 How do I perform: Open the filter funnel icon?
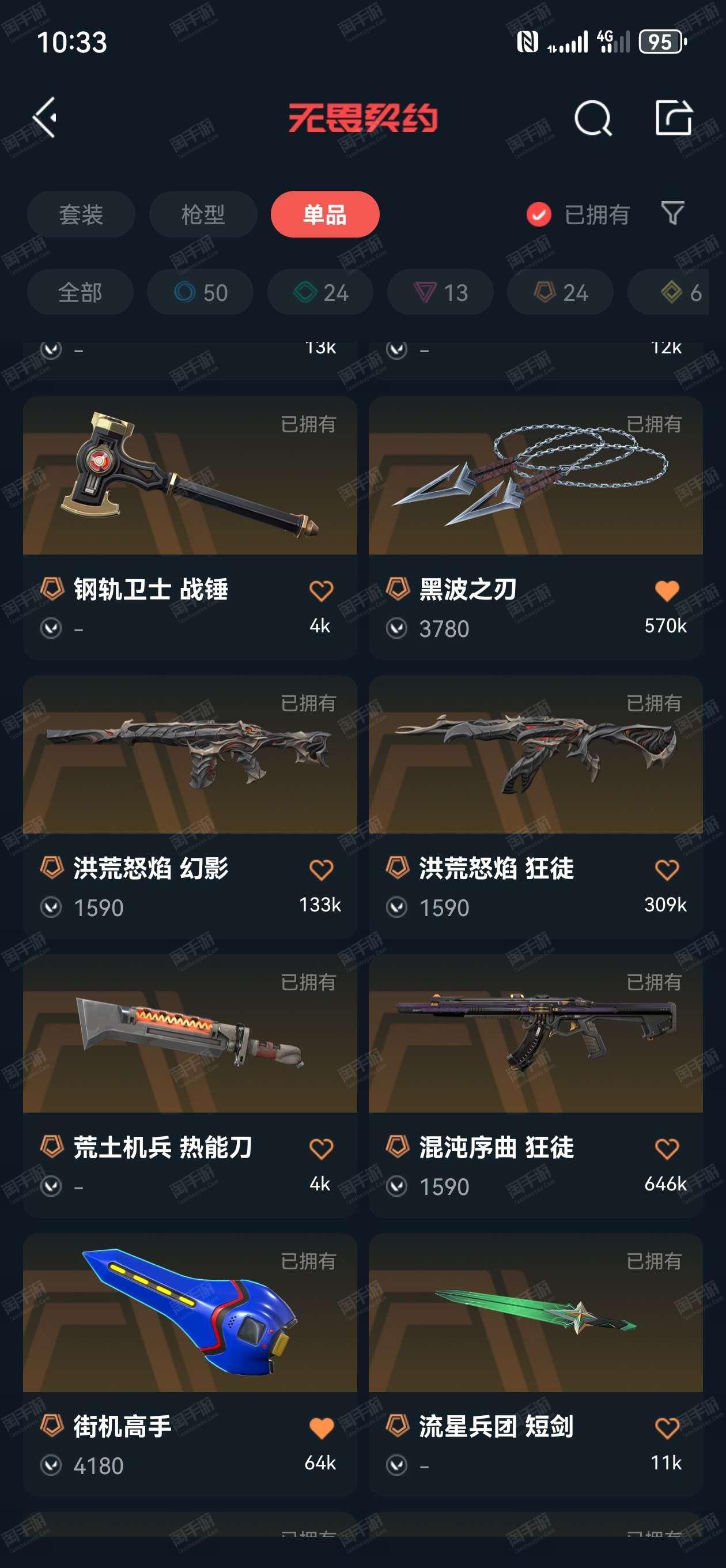coord(672,214)
